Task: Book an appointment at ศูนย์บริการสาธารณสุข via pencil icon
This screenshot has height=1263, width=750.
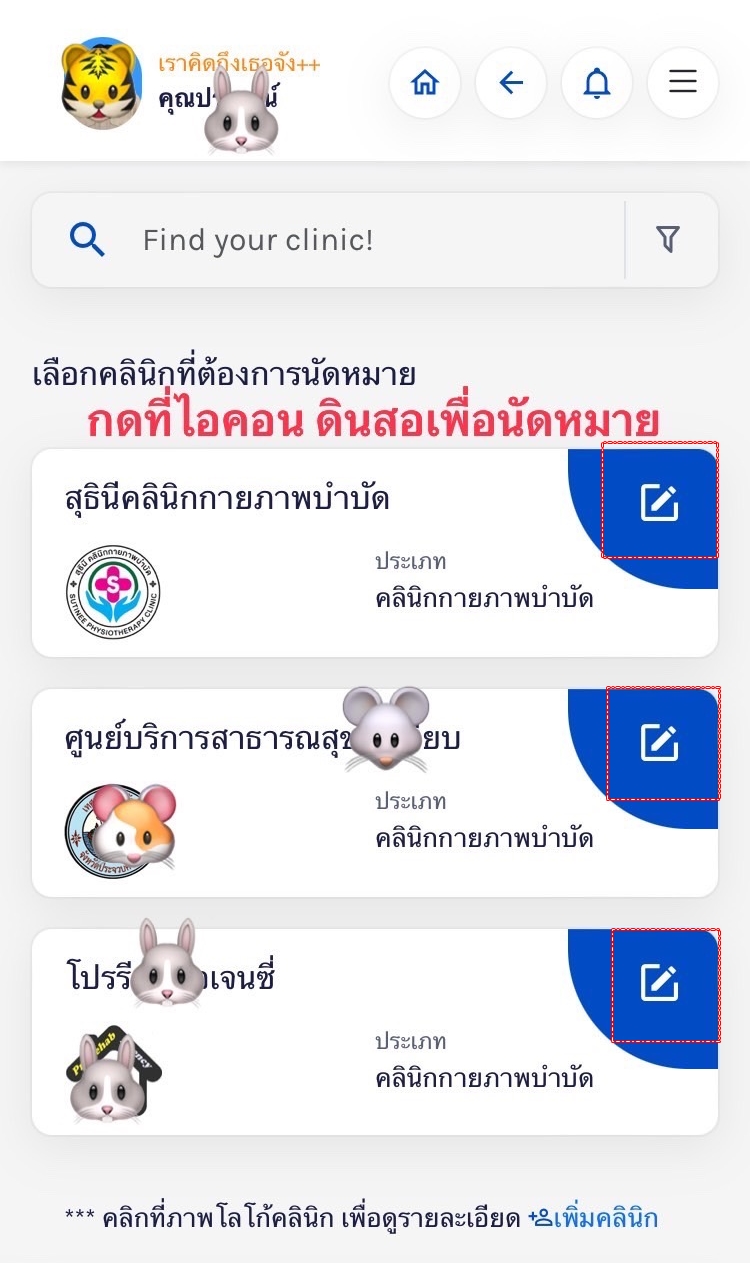Action: (x=659, y=743)
